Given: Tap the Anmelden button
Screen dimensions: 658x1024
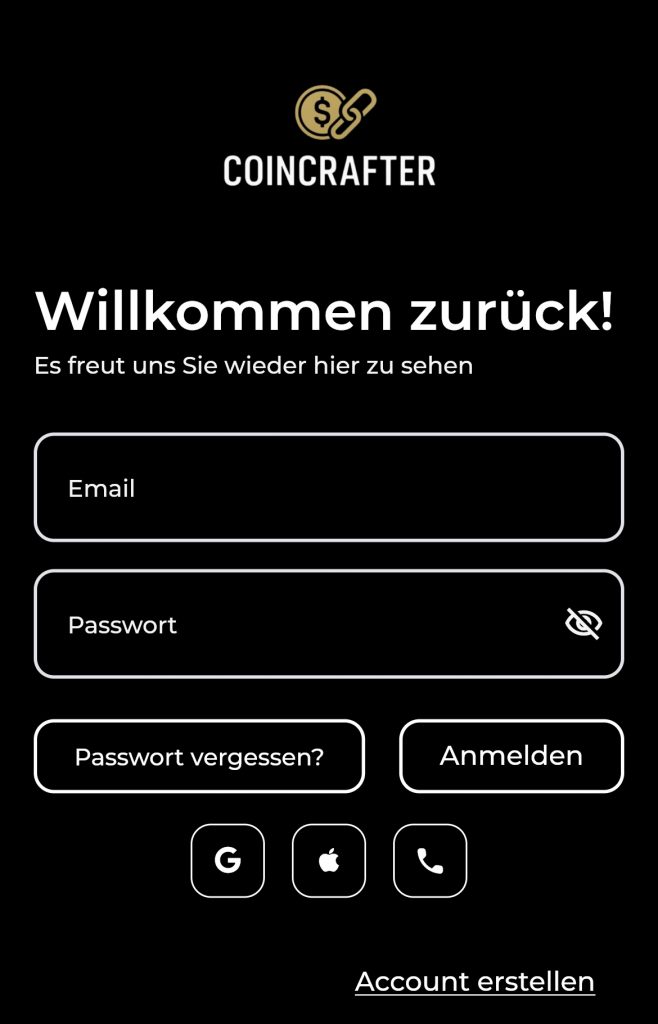Looking at the screenshot, I should pos(511,756).
